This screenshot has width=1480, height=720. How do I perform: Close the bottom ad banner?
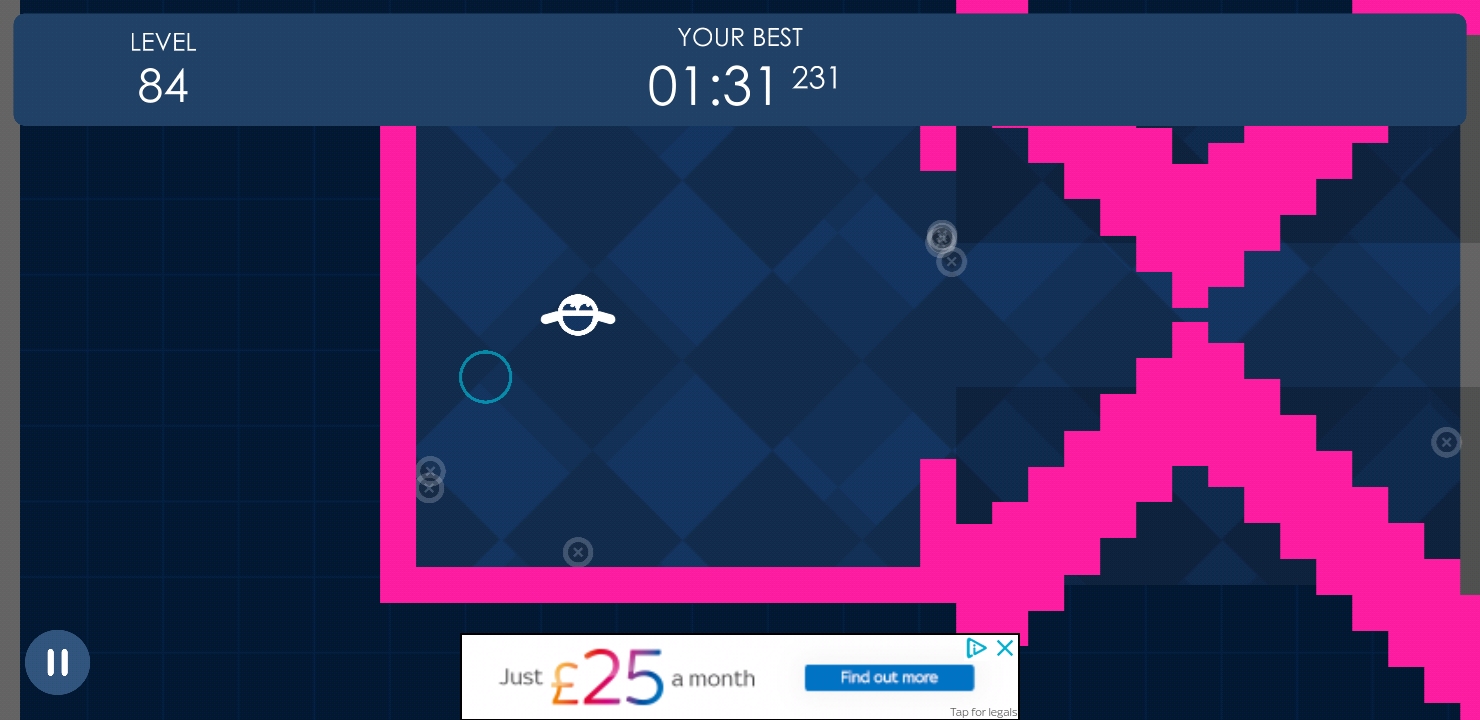point(1005,648)
